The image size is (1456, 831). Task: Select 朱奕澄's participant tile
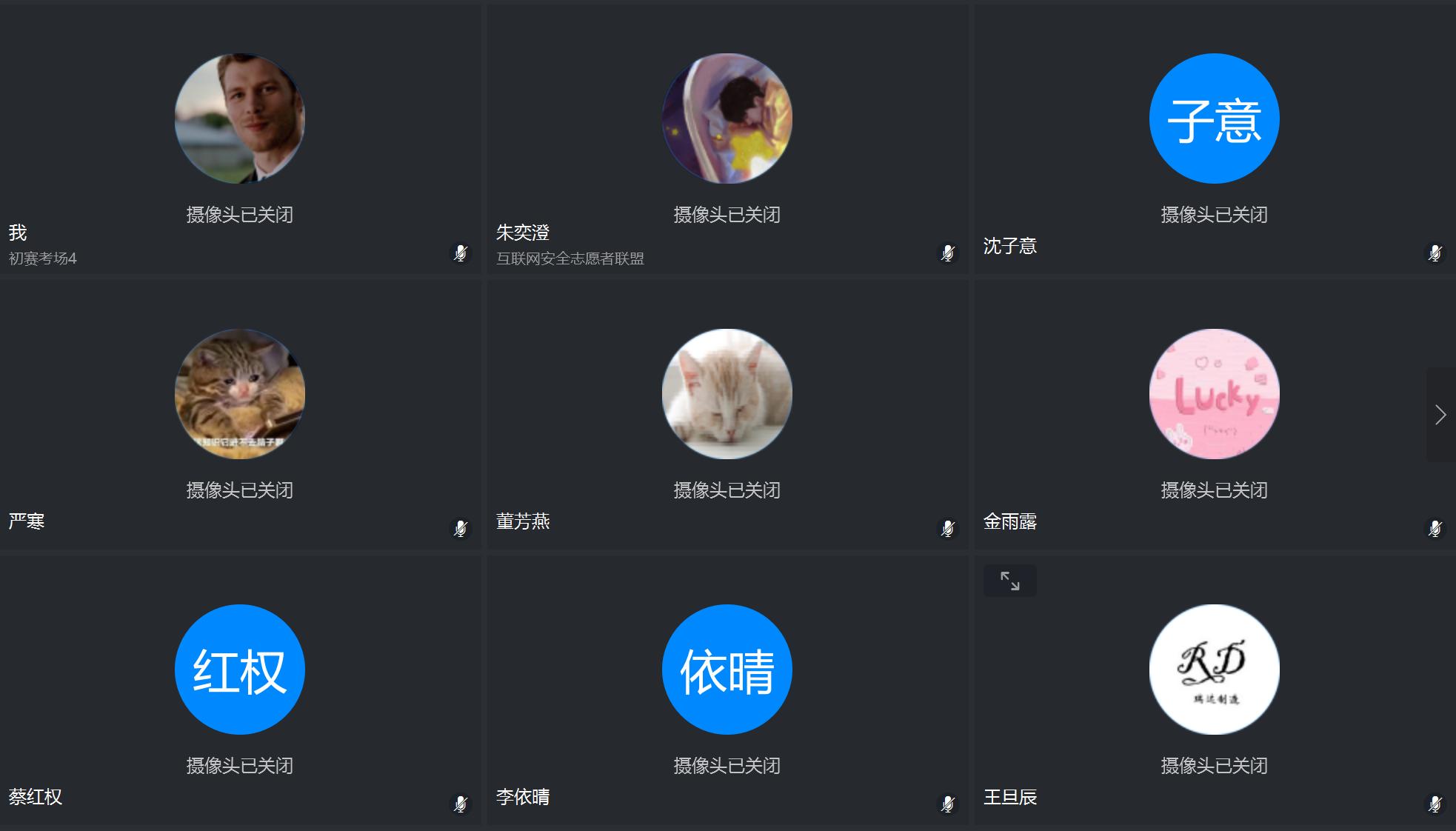pos(727,141)
